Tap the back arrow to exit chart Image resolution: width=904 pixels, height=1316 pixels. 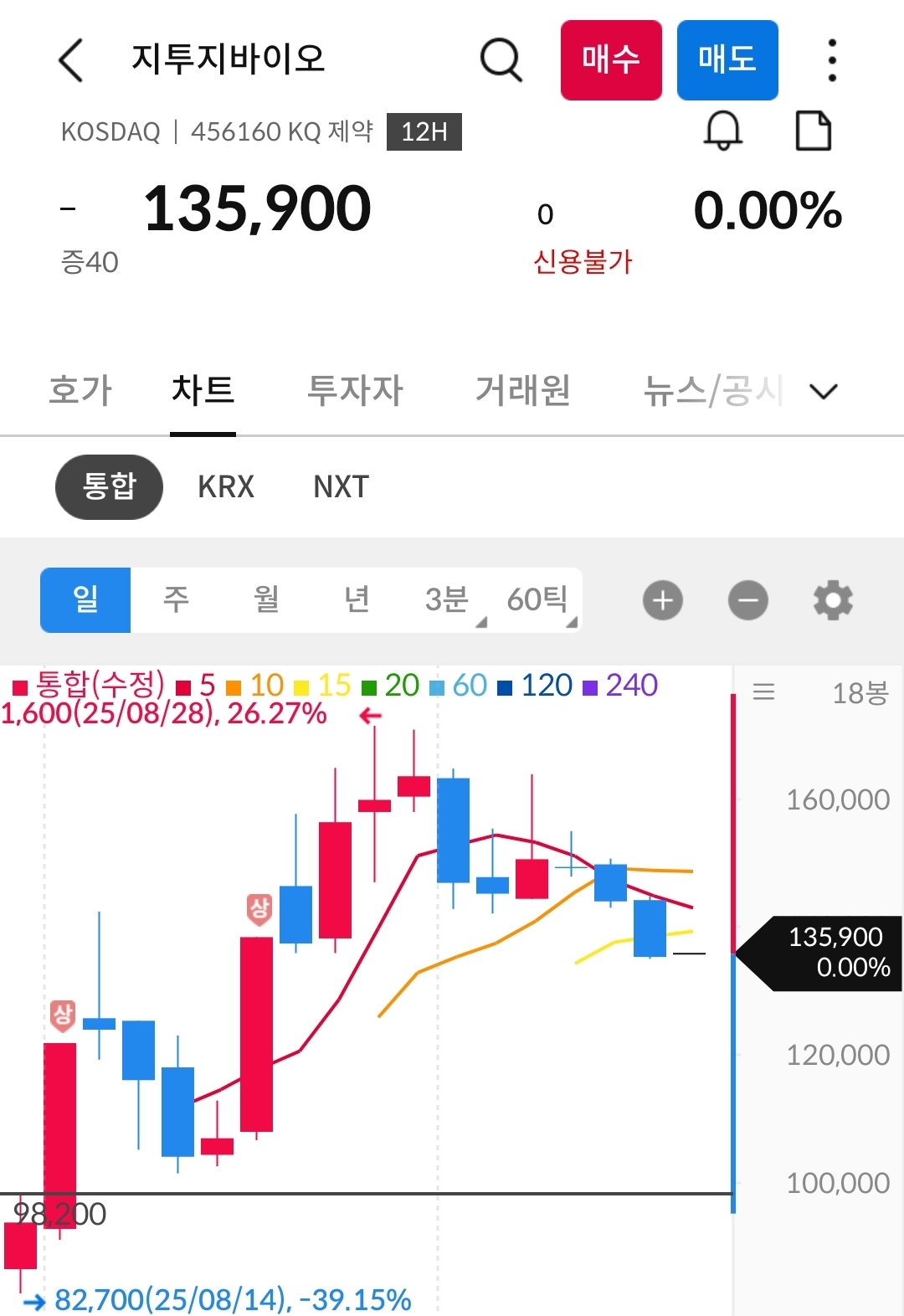coord(70,61)
